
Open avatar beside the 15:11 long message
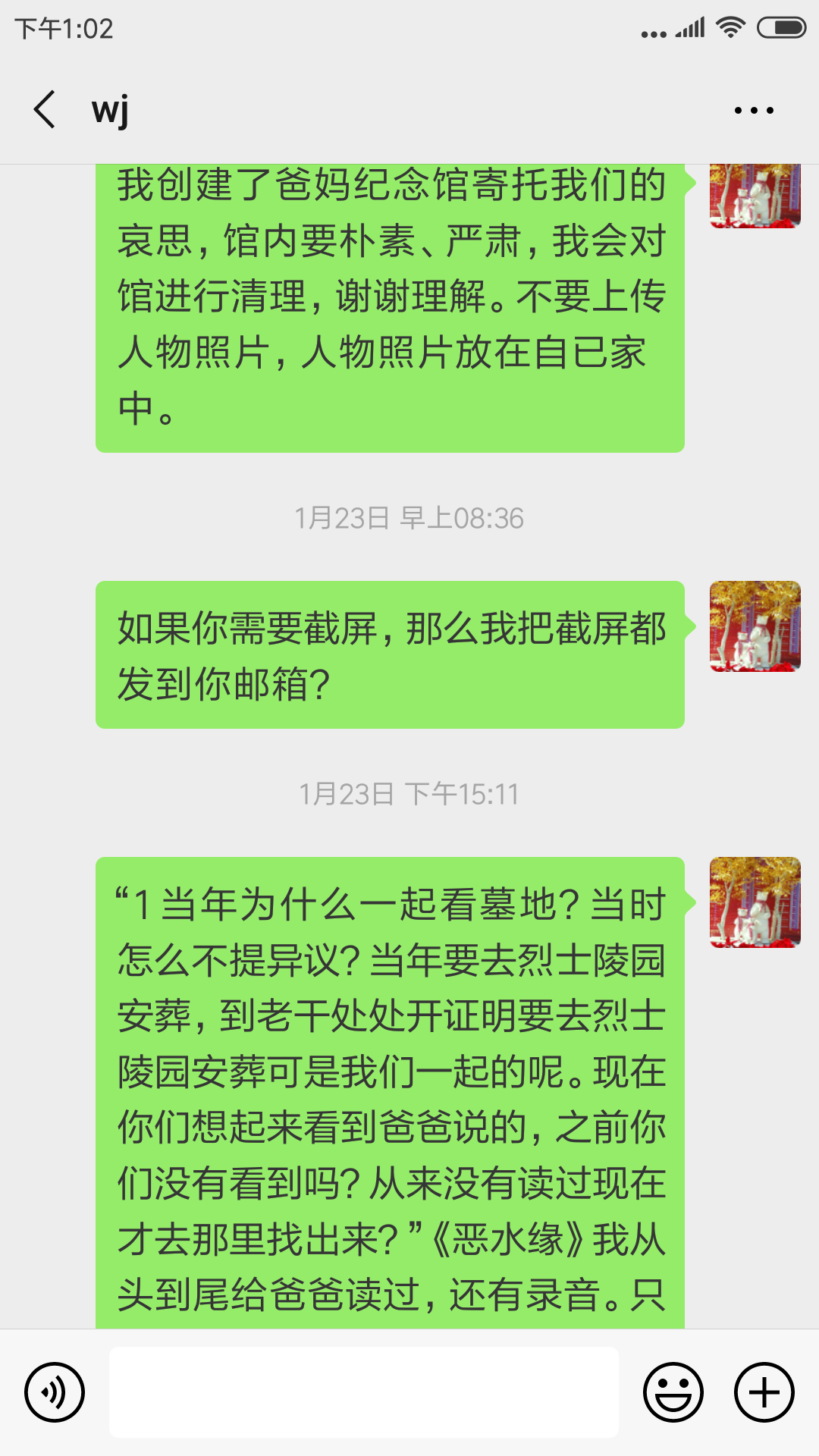click(755, 902)
